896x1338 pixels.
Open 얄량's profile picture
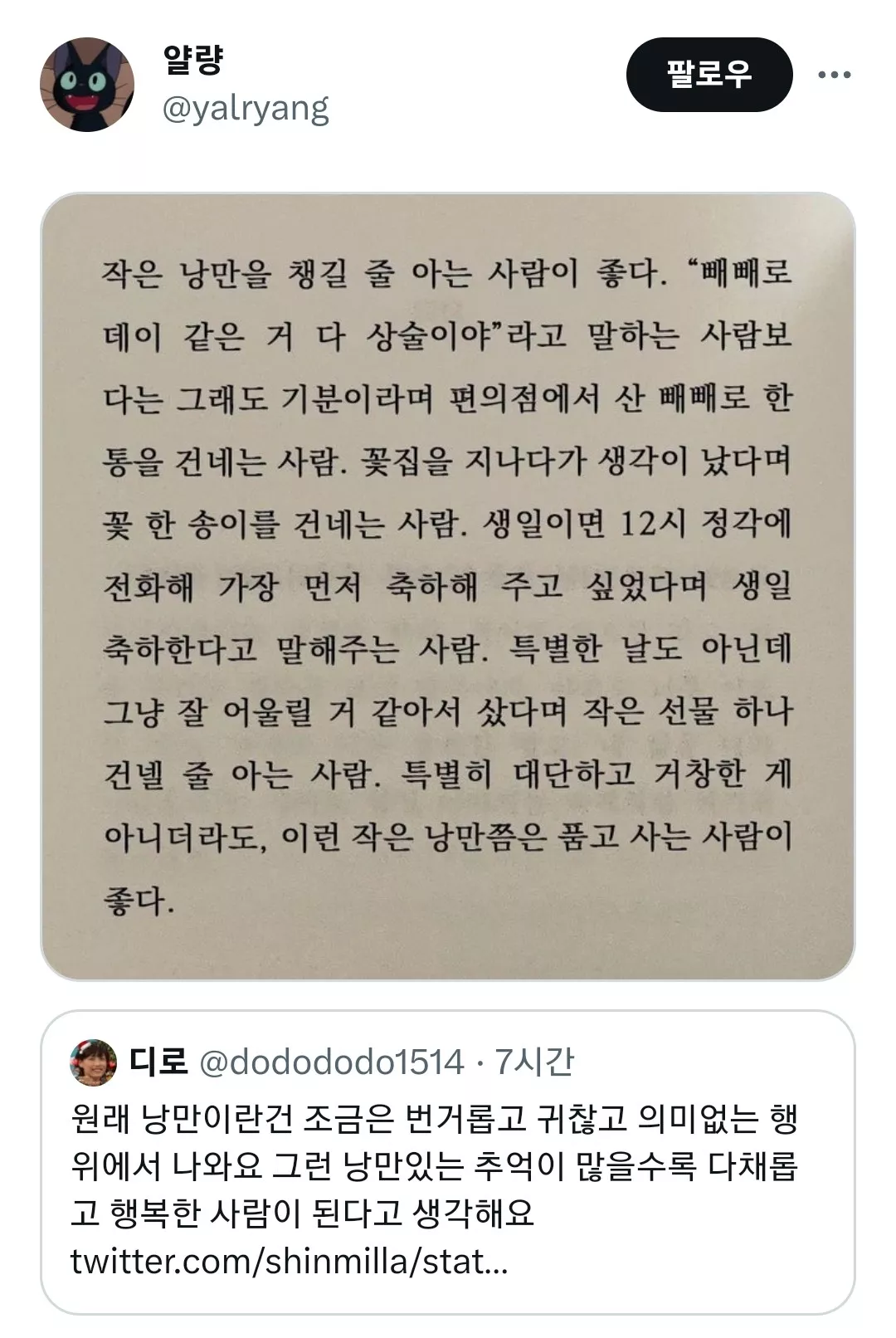(87, 85)
